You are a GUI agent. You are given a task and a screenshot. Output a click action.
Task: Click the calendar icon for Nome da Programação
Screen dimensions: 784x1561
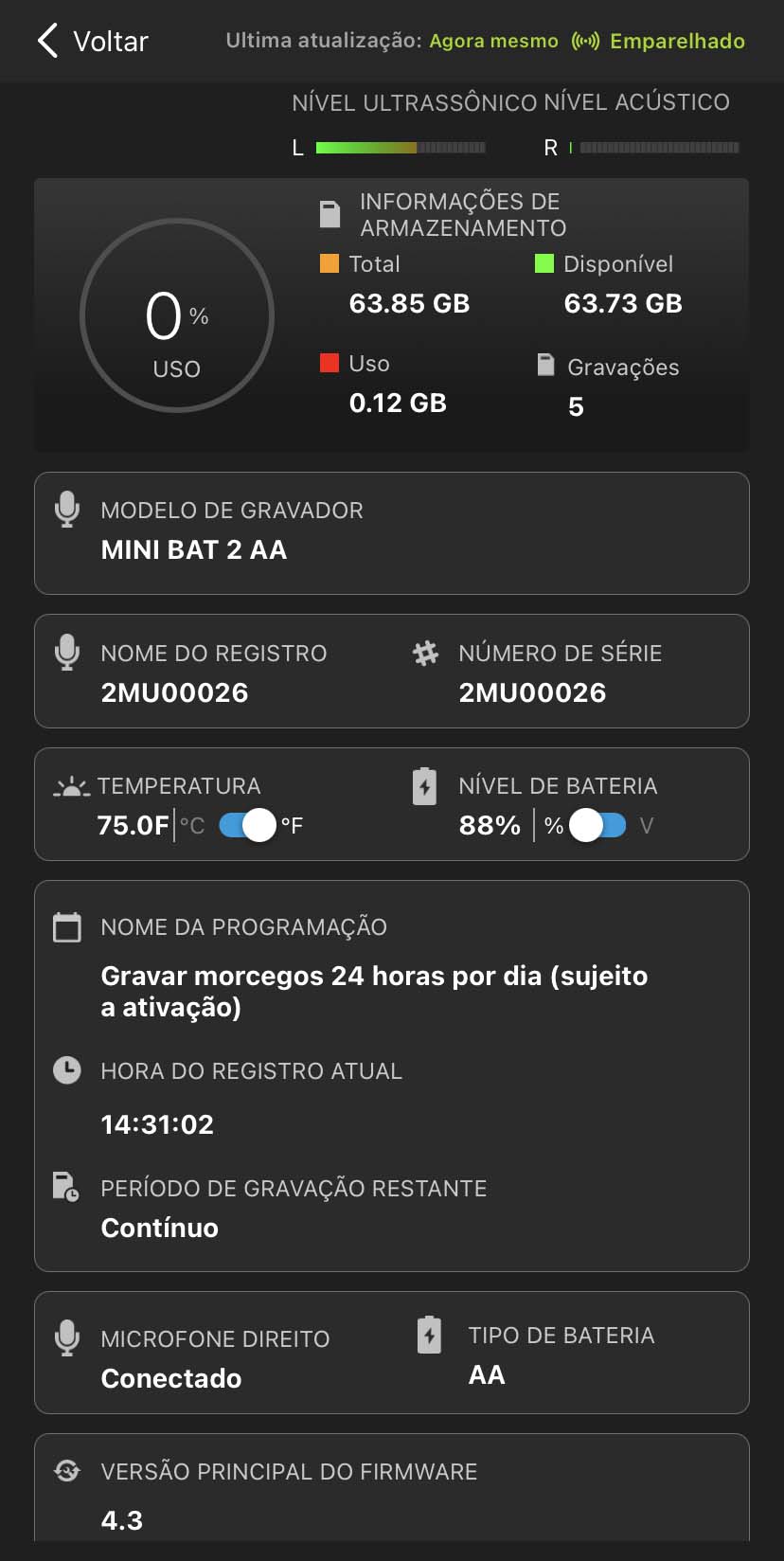(x=65, y=927)
